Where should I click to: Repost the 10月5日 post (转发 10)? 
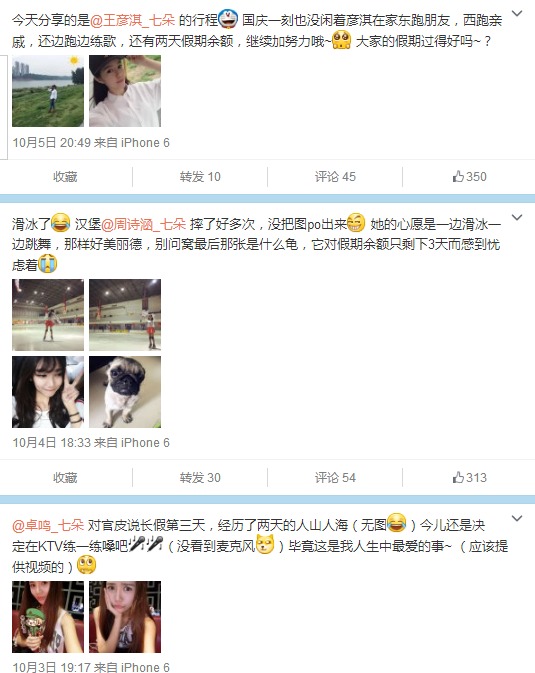pyautogui.click(x=200, y=177)
